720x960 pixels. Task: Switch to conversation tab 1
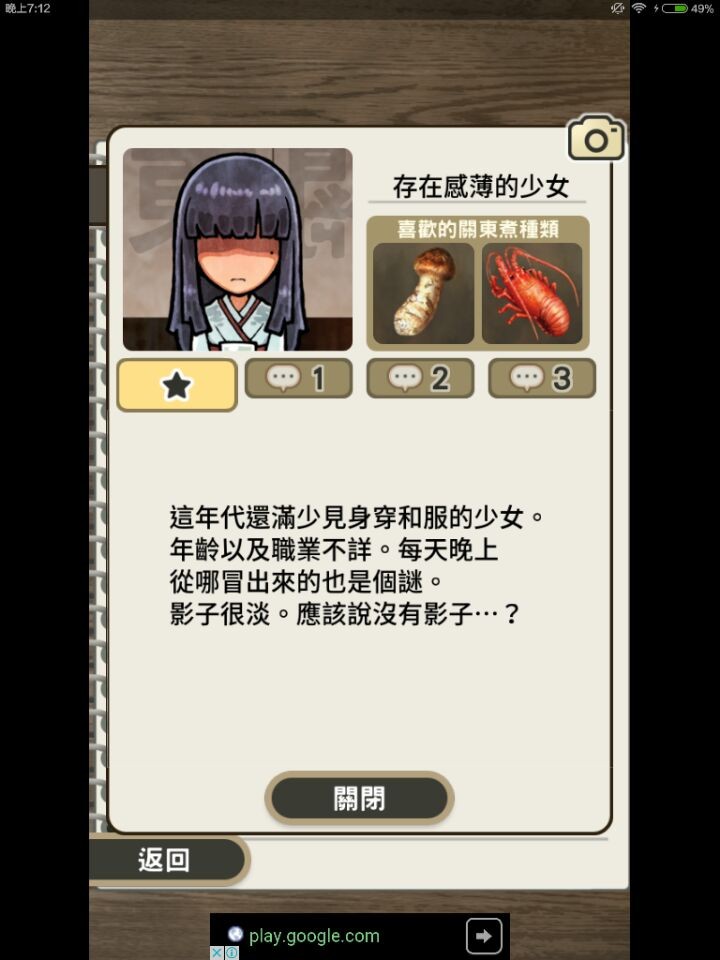298,378
